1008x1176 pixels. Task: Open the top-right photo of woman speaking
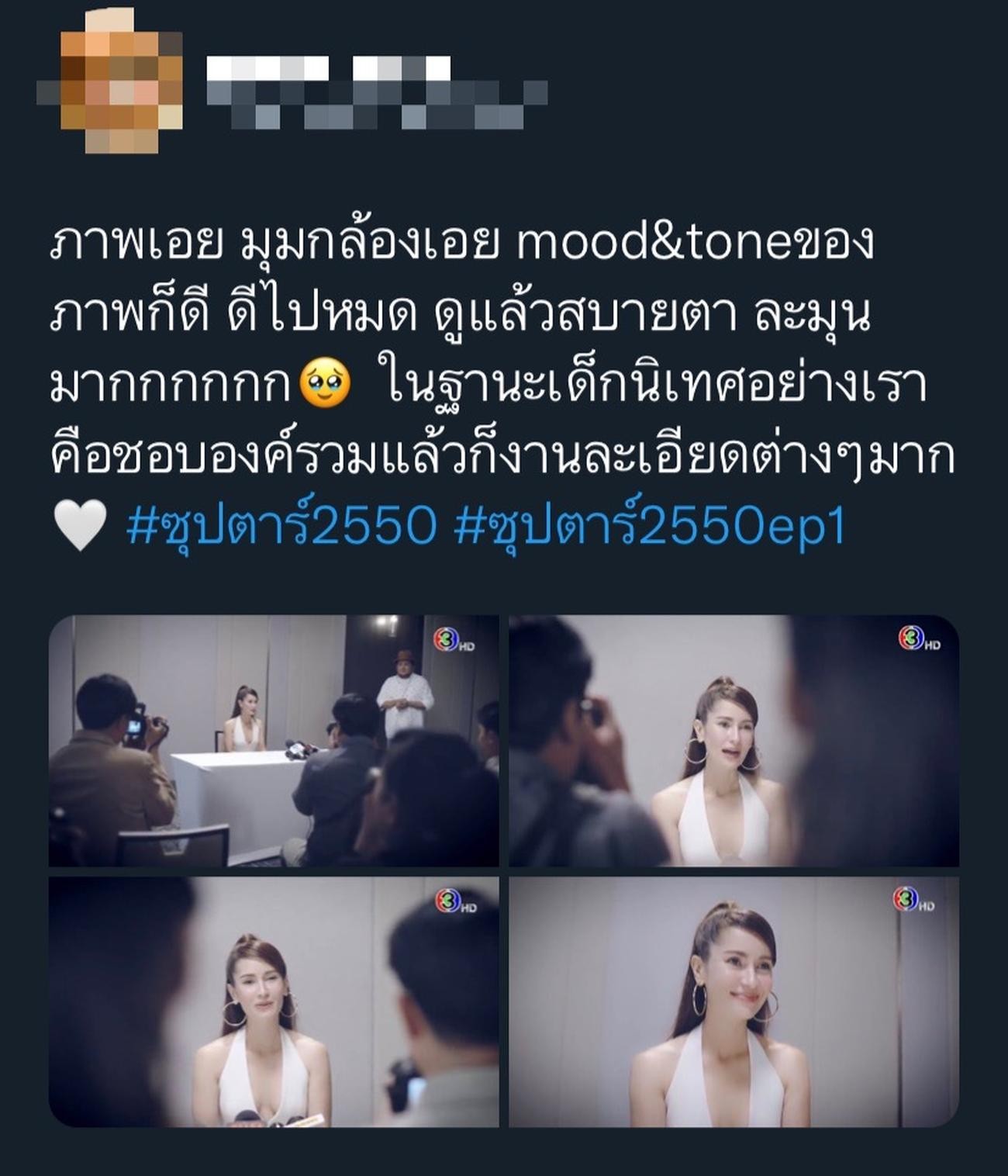click(x=734, y=741)
